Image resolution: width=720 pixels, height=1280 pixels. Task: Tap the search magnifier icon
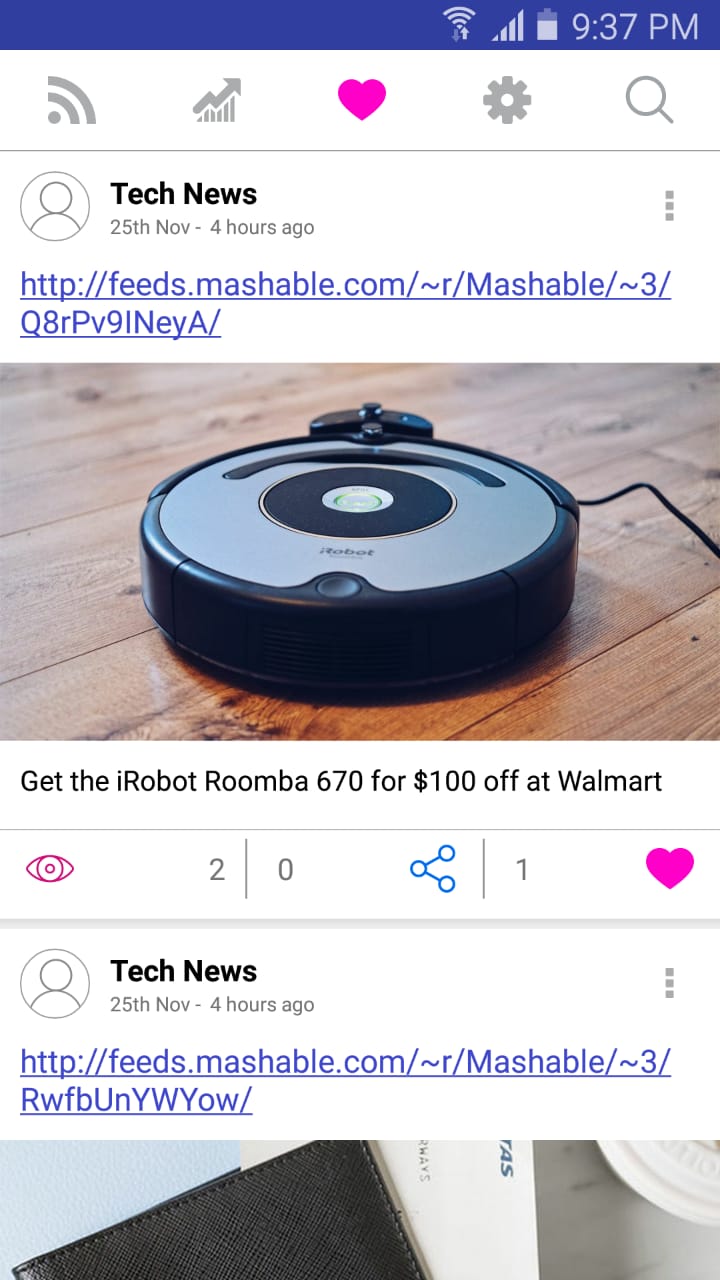tap(650, 101)
